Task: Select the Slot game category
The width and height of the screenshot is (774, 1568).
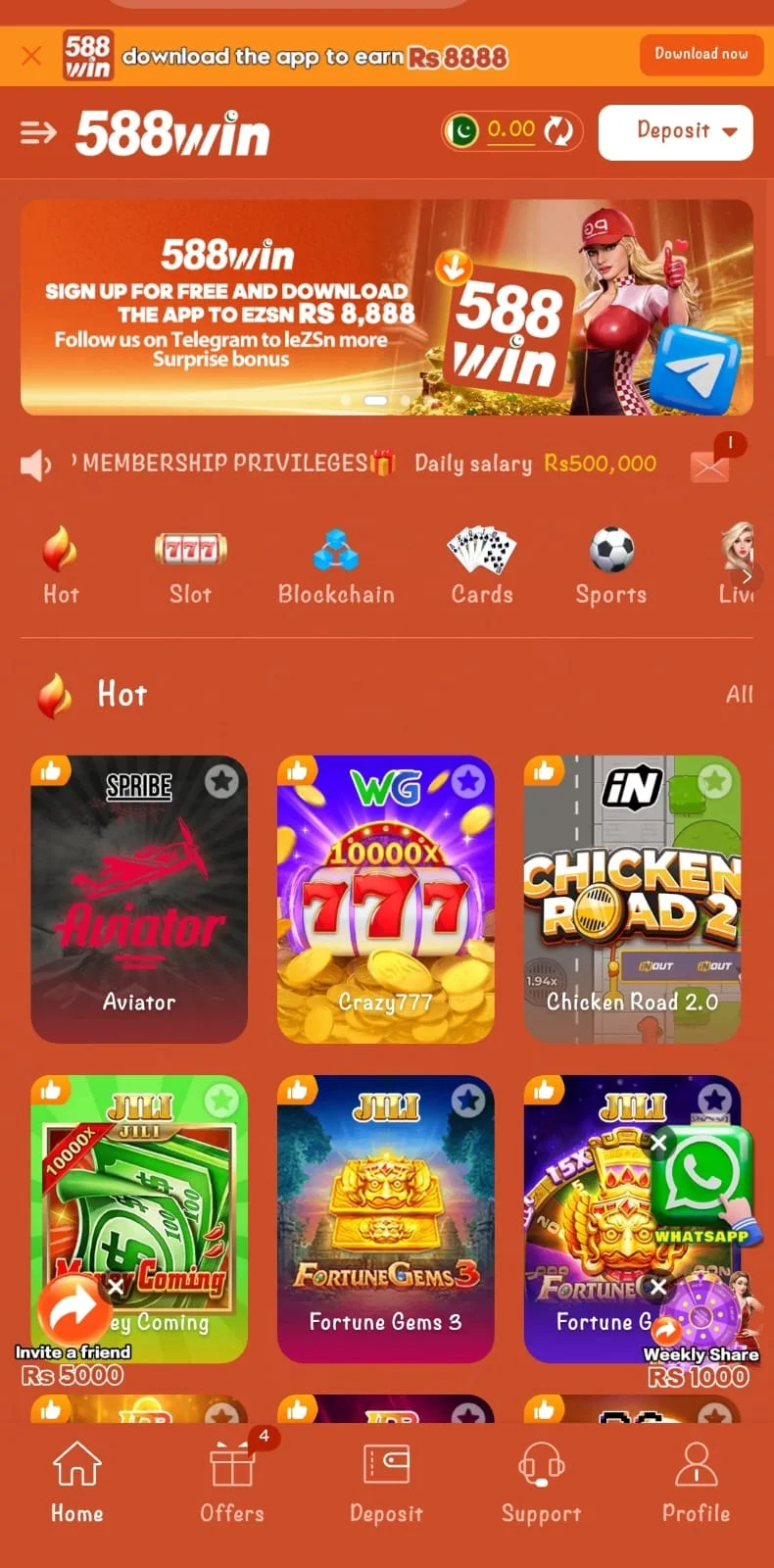Action: click(190, 566)
